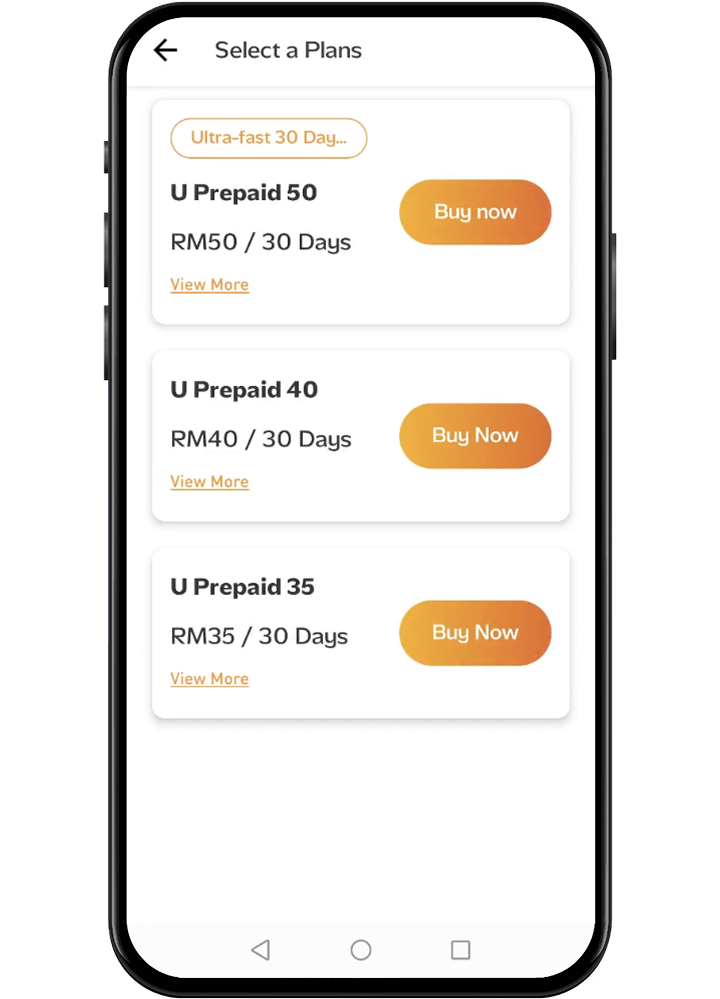Buy the U Prepaid 40 plan

[475, 436]
